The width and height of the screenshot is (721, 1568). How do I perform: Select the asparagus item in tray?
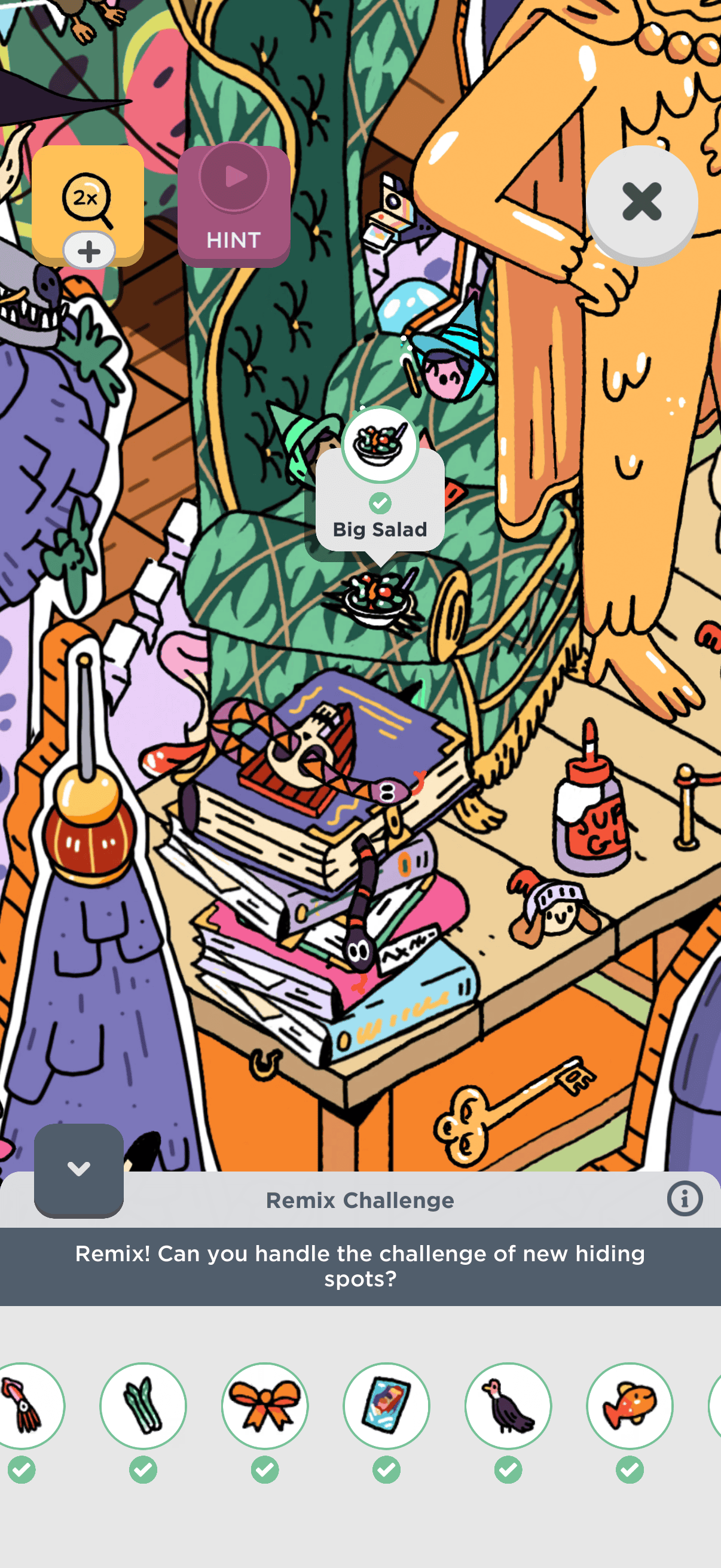coord(143,1405)
